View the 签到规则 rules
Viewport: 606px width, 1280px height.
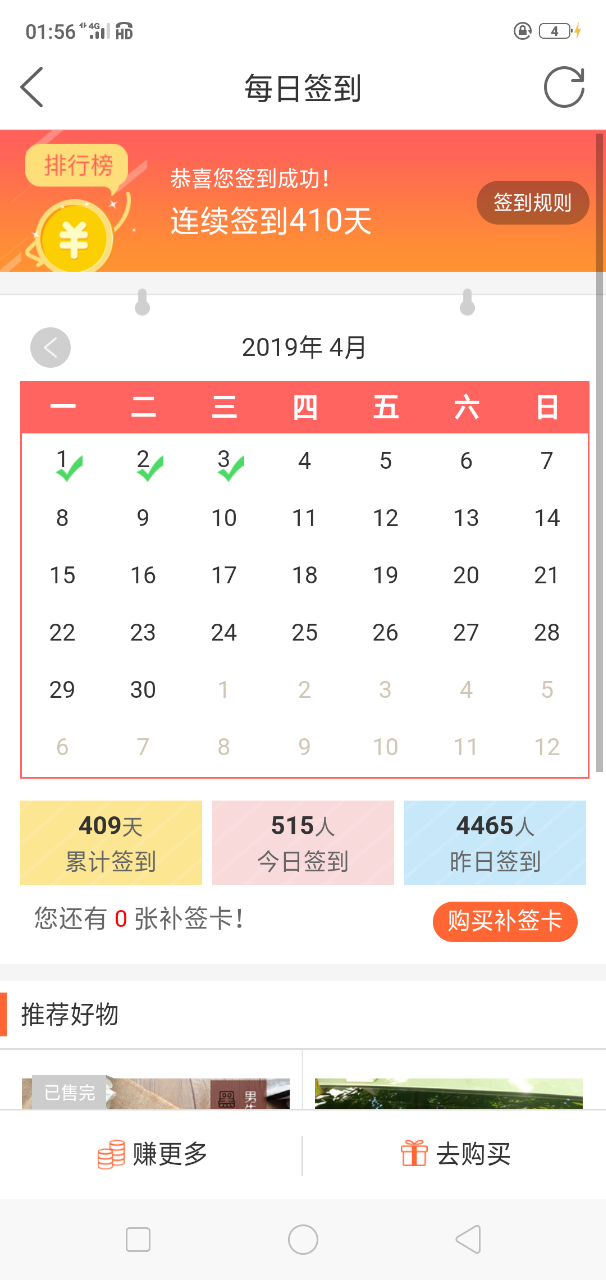click(x=532, y=203)
